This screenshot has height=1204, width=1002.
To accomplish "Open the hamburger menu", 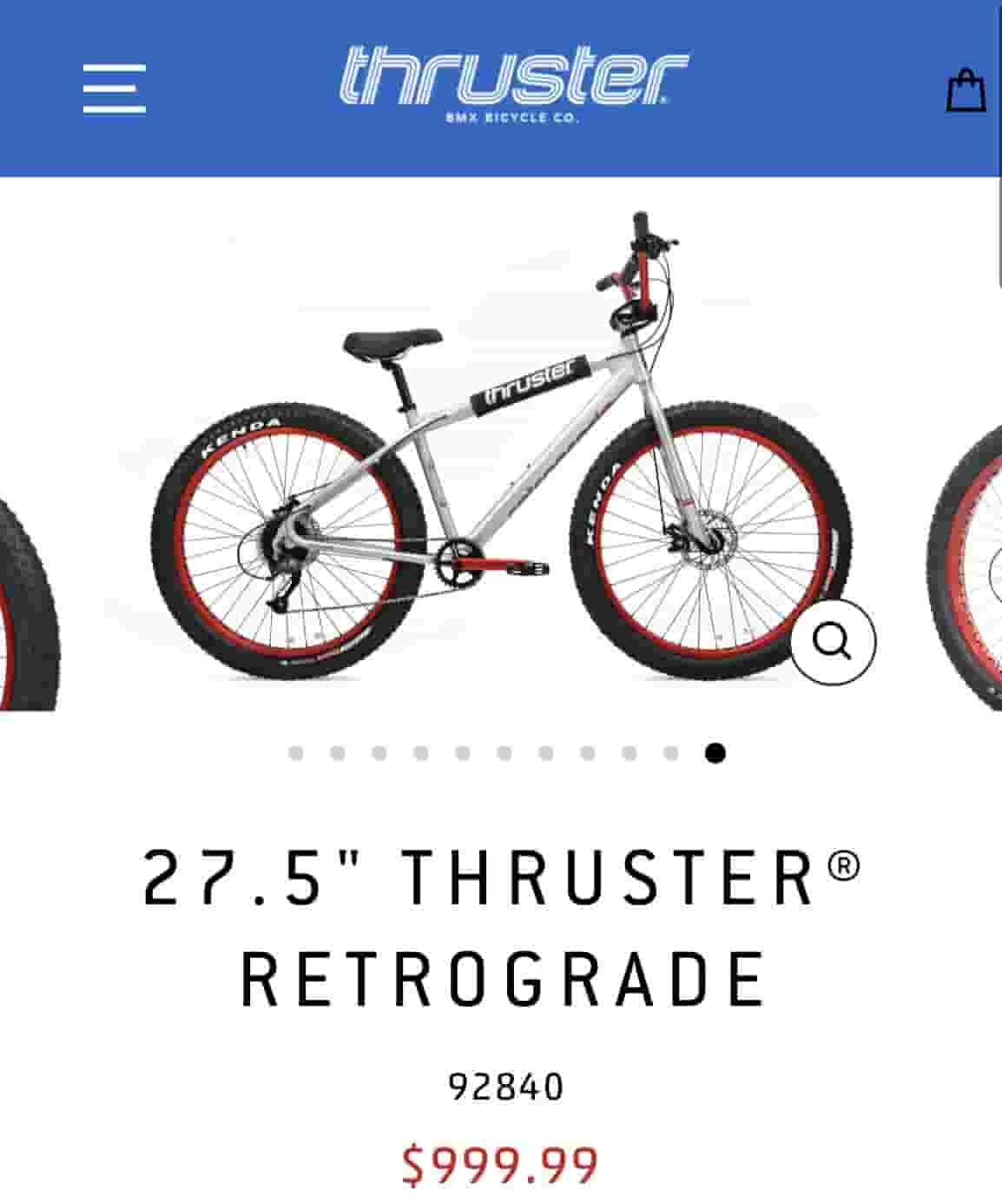I will pyautogui.click(x=114, y=88).
